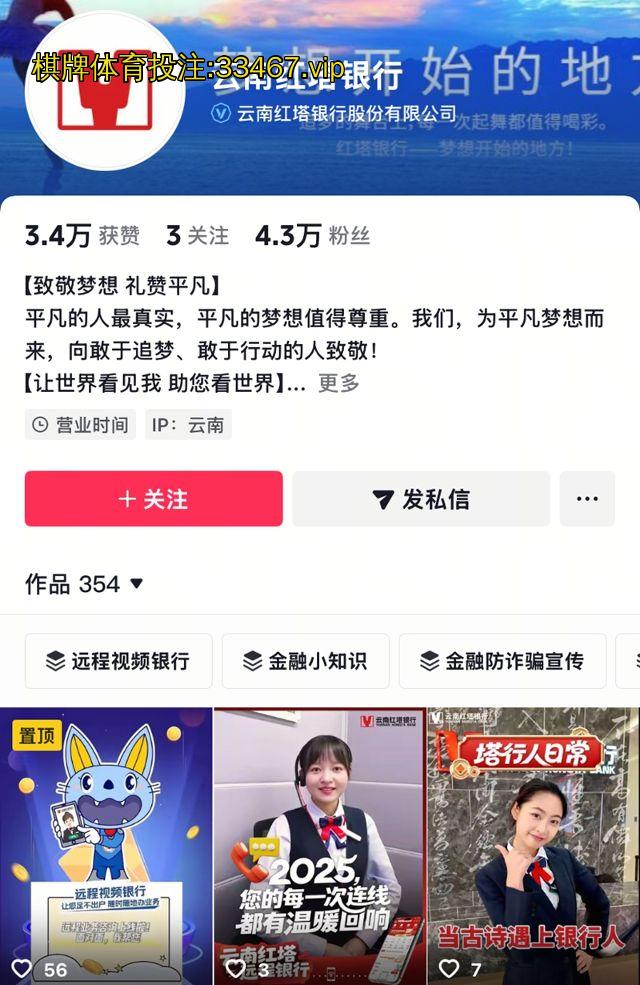The width and height of the screenshot is (640, 985).
Task: Open the 作品 354 sort dropdown
Action: pyautogui.click(x=85, y=584)
